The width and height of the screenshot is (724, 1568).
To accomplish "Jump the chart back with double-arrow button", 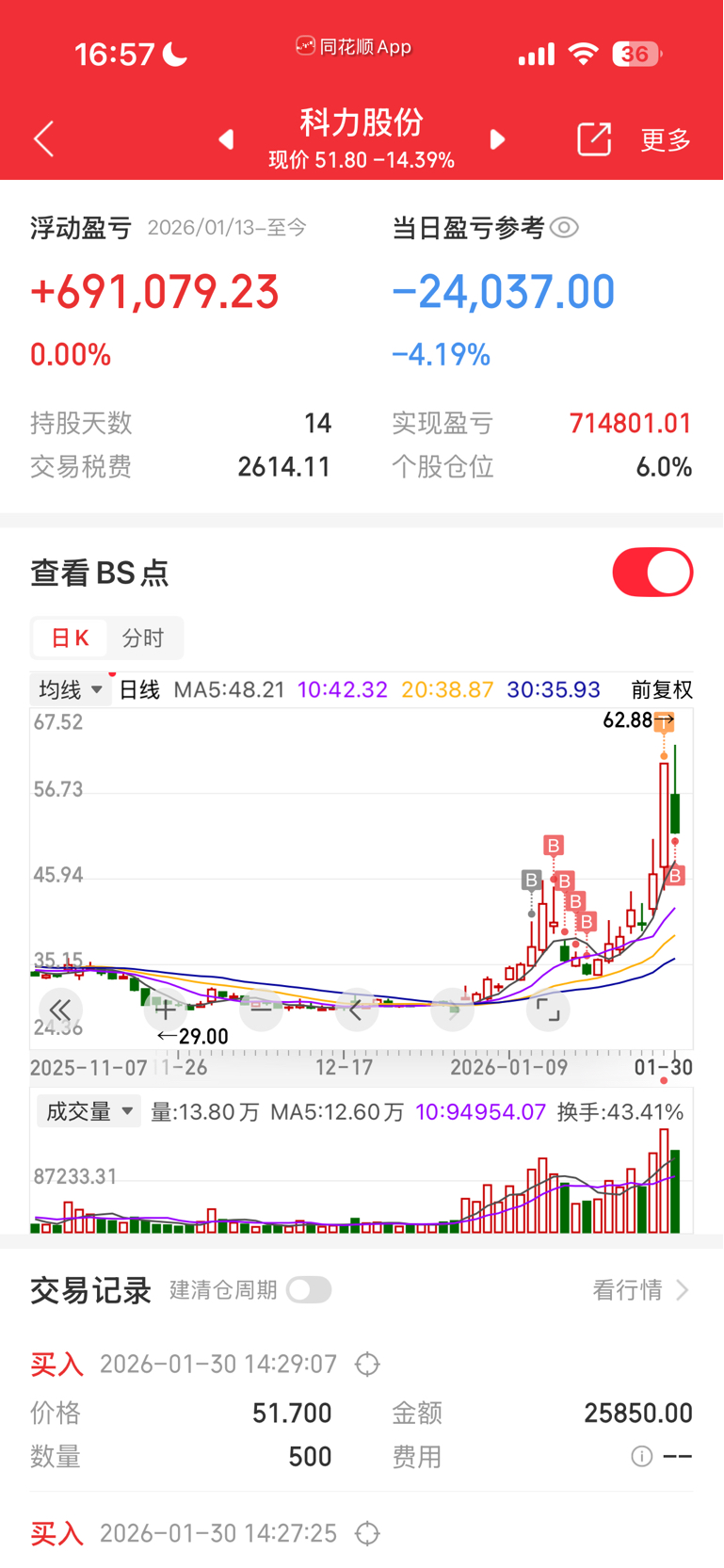I will 60,1010.
